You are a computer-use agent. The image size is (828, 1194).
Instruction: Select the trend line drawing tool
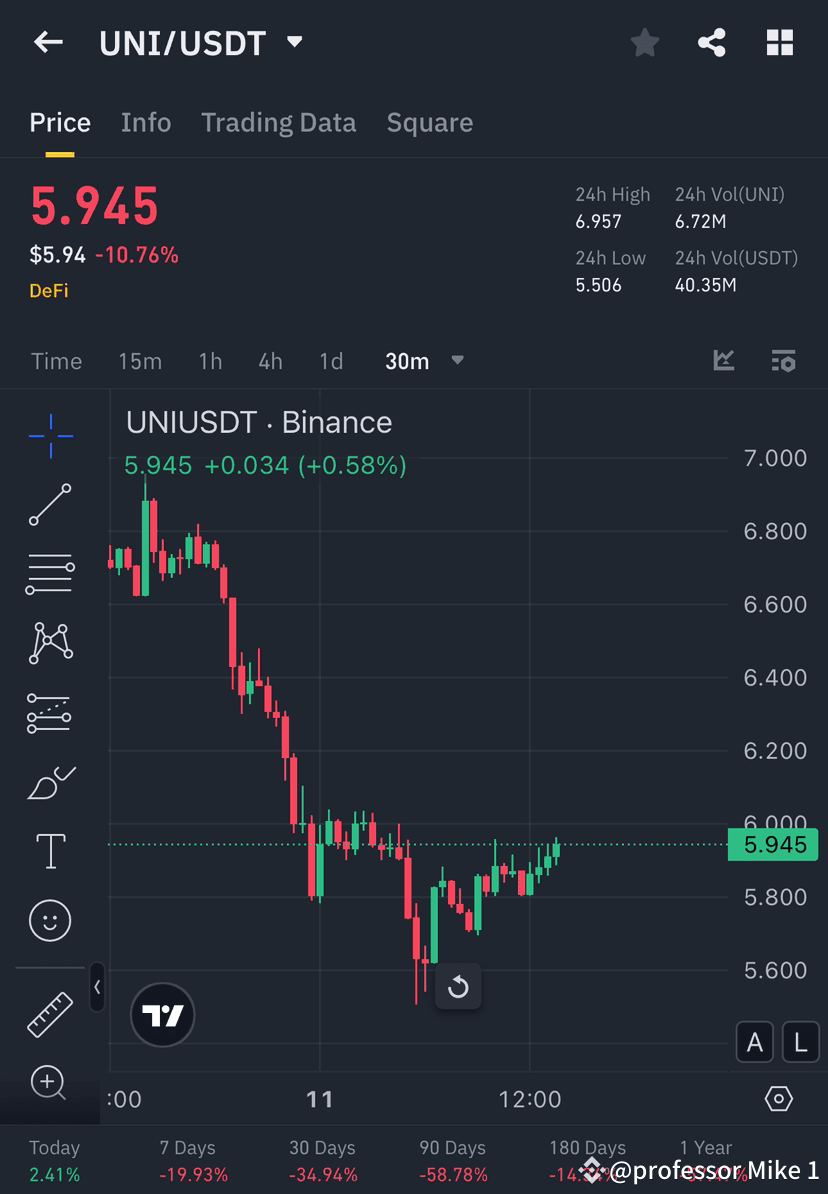[x=50, y=505]
